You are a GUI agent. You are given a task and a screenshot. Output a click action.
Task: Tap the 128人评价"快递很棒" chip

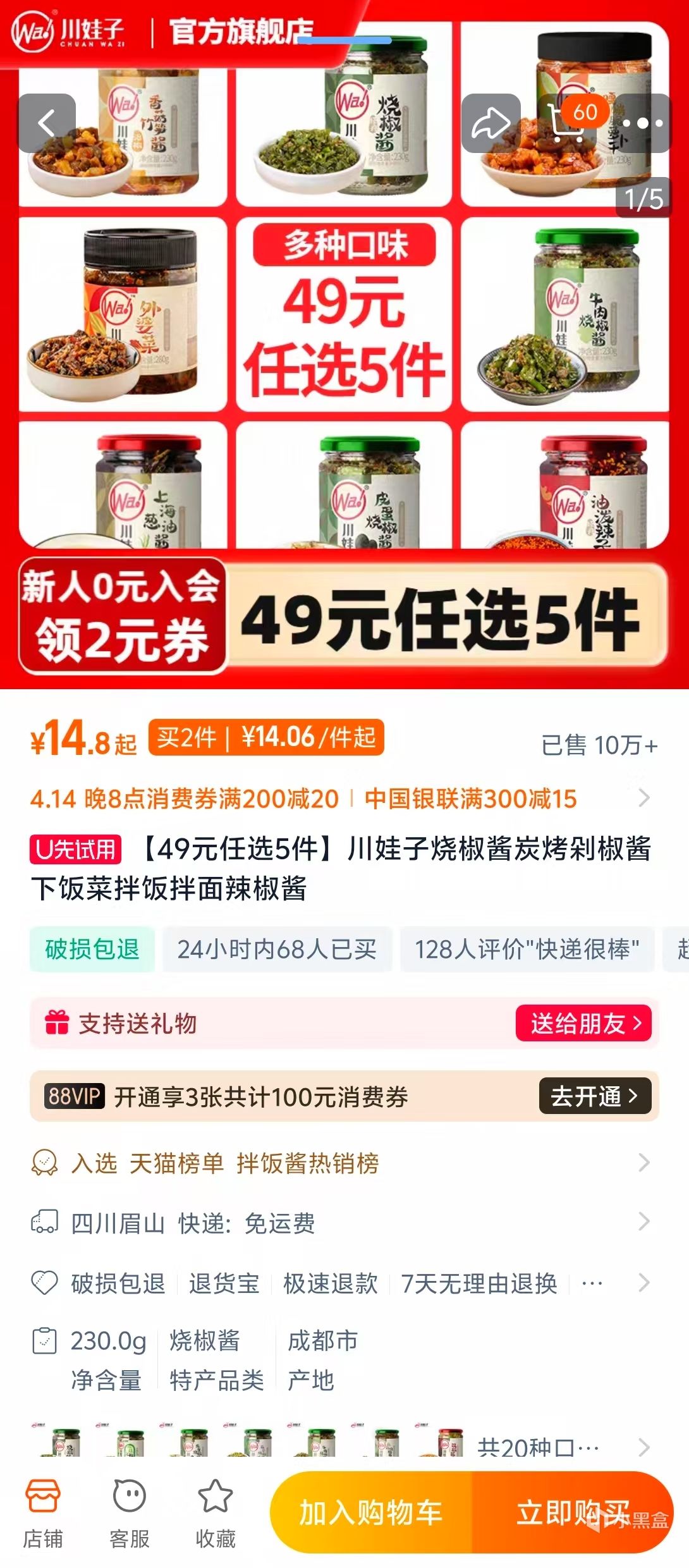coord(527,949)
